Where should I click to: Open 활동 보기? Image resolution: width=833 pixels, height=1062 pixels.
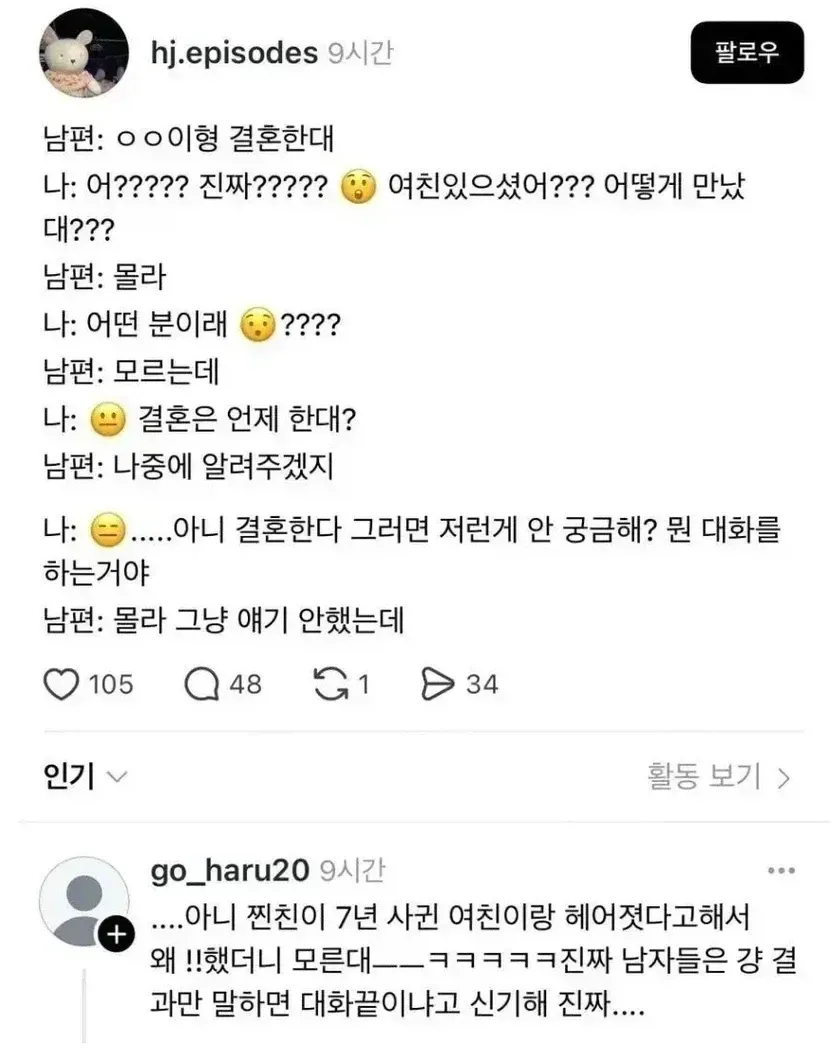(719, 776)
